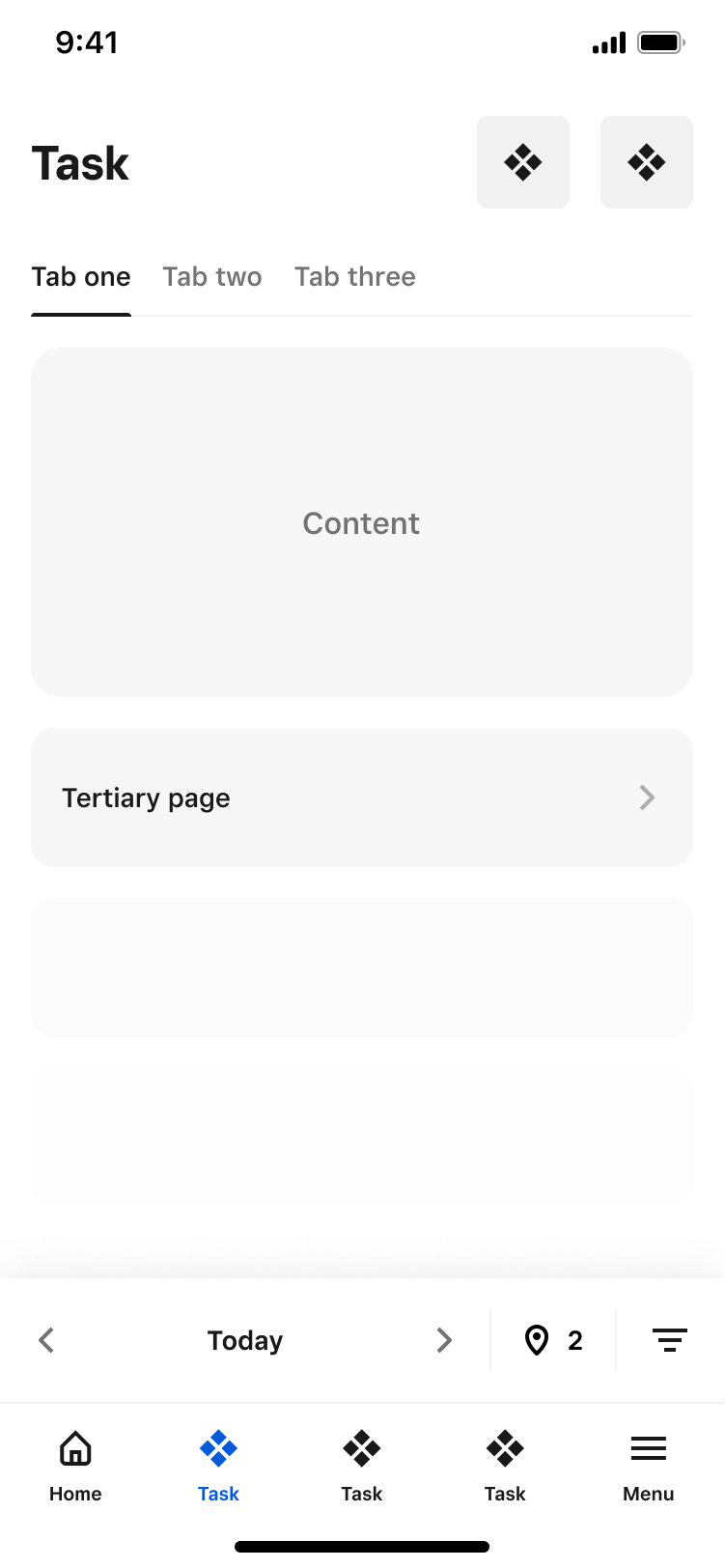Viewport: 725px width, 1568px height.
Task: Open the location pin showing 2
Action: pyautogui.click(x=554, y=1340)
